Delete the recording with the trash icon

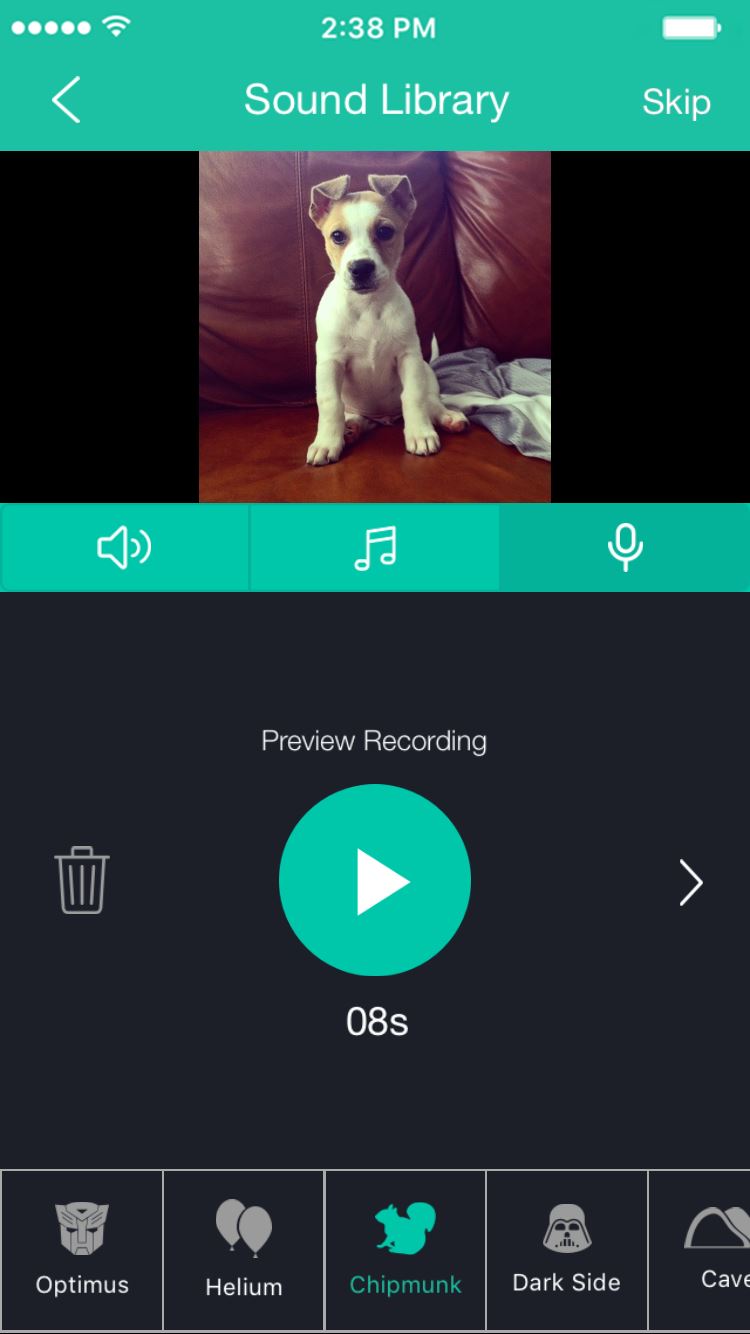(x=82, y=880)
